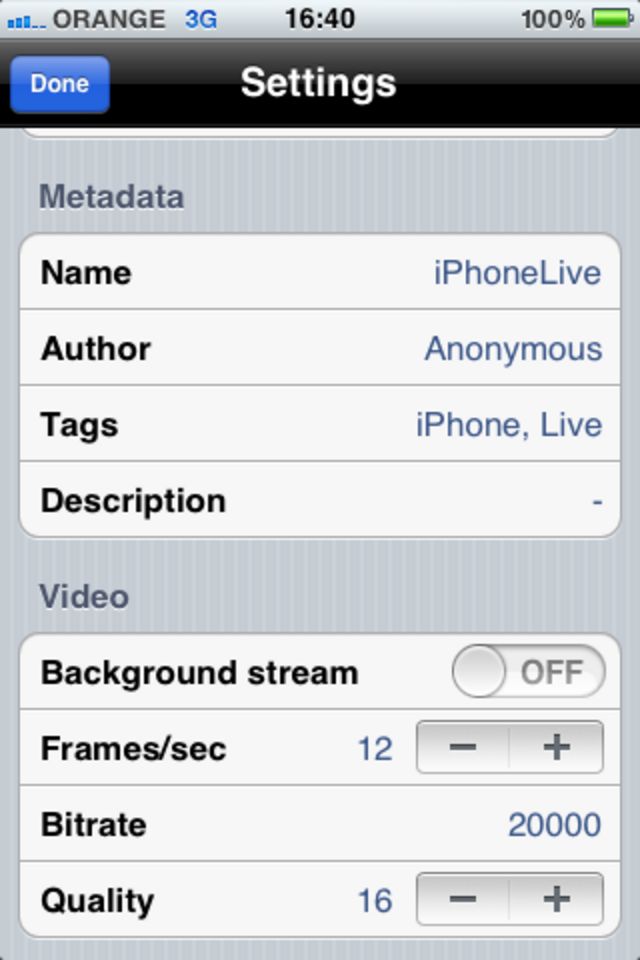Edit the Tags field
This screenshot has width=640, height=960.
509,425
